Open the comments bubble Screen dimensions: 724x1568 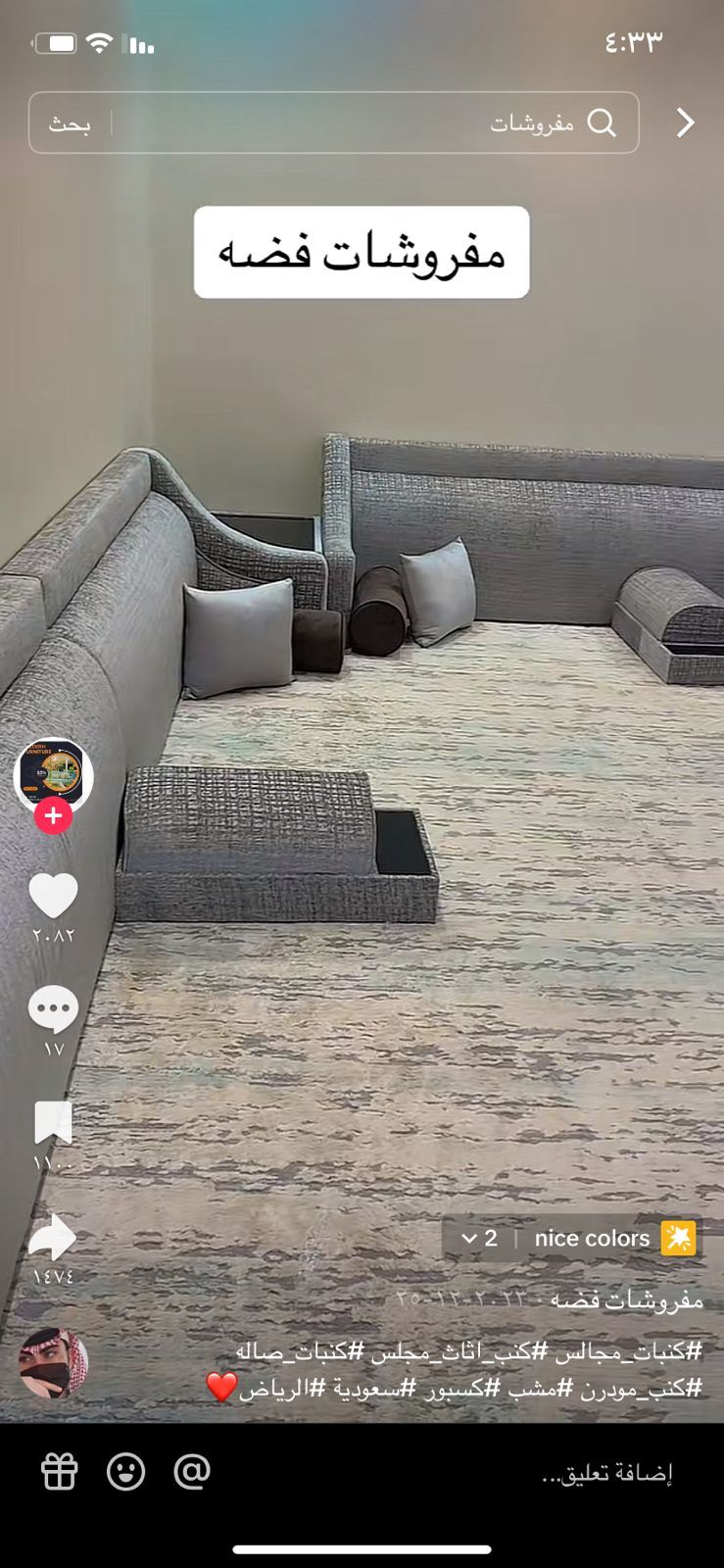click(x=53, y=1009)
